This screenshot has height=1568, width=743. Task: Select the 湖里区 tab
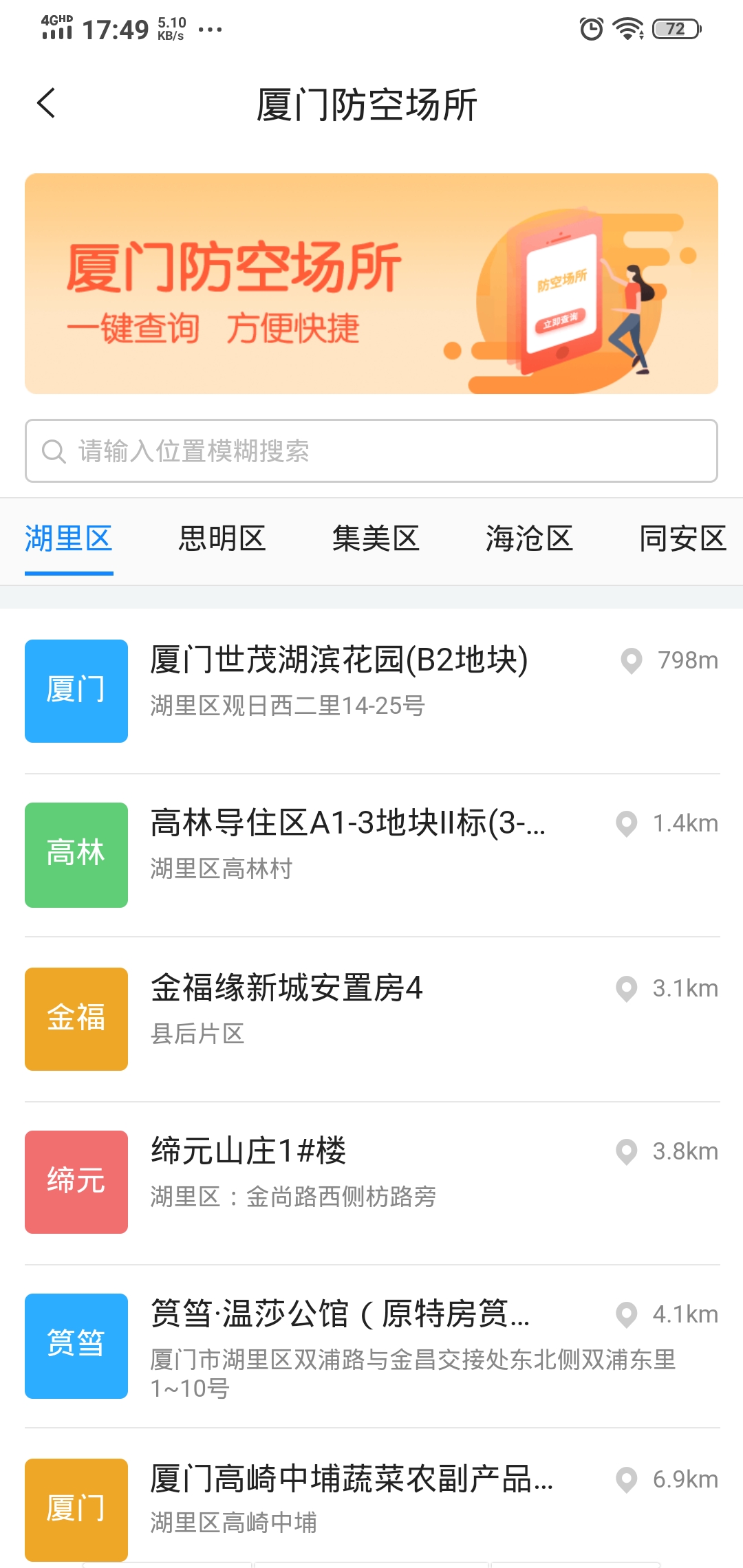[69, 538]
